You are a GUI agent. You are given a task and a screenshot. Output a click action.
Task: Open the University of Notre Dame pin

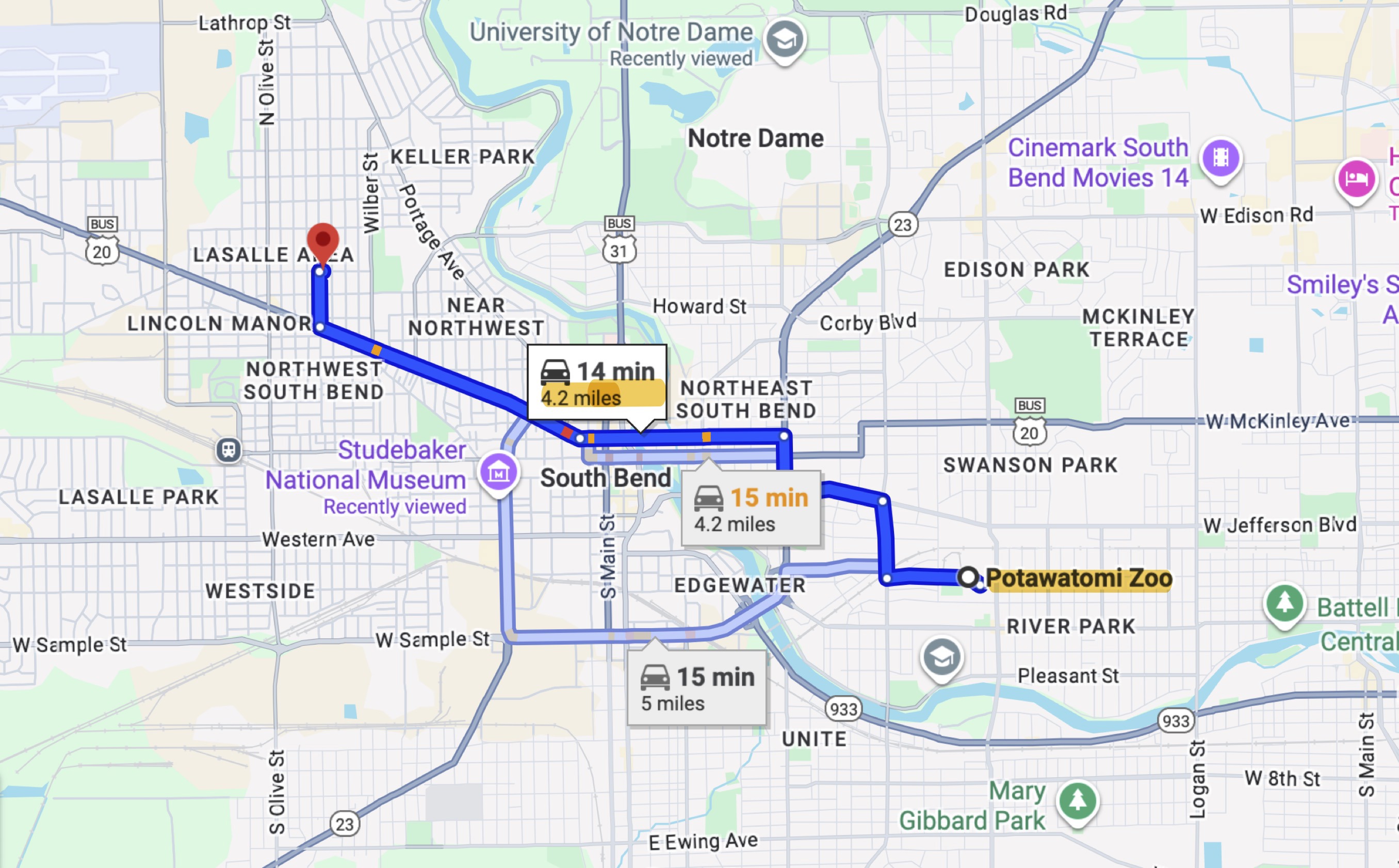tap(785, 40)
